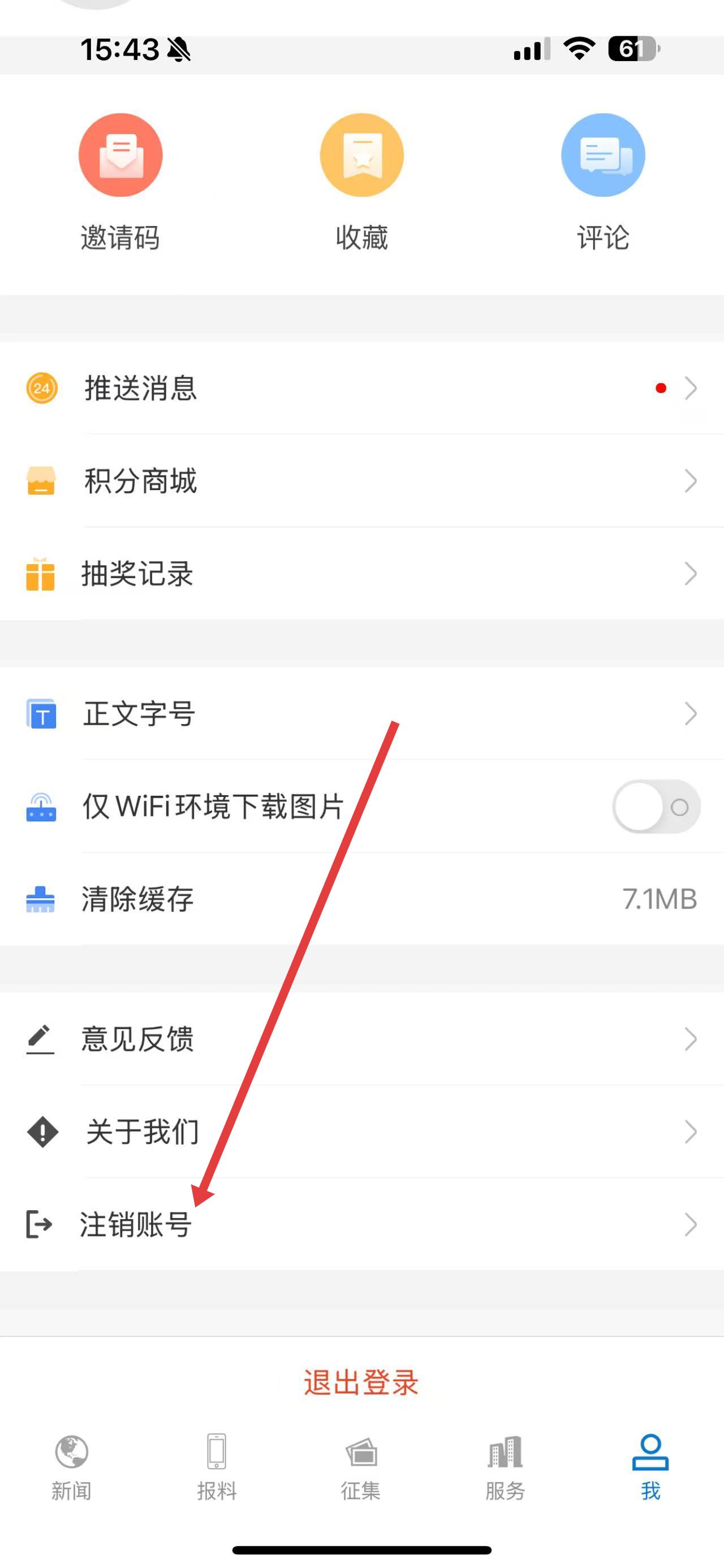Go to 积分商城 points mall
The image size is (724, 1568).
361,481
